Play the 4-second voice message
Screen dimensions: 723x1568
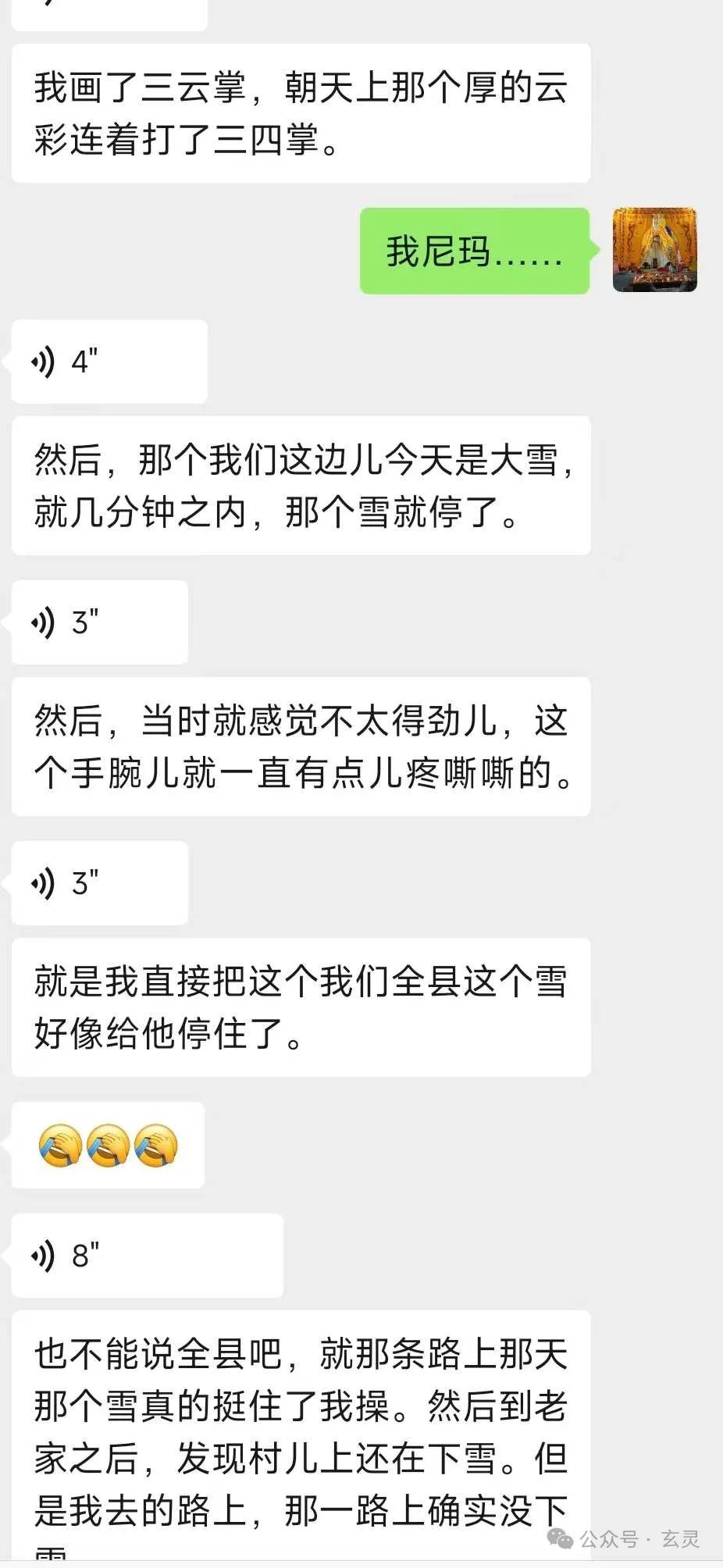109,362
